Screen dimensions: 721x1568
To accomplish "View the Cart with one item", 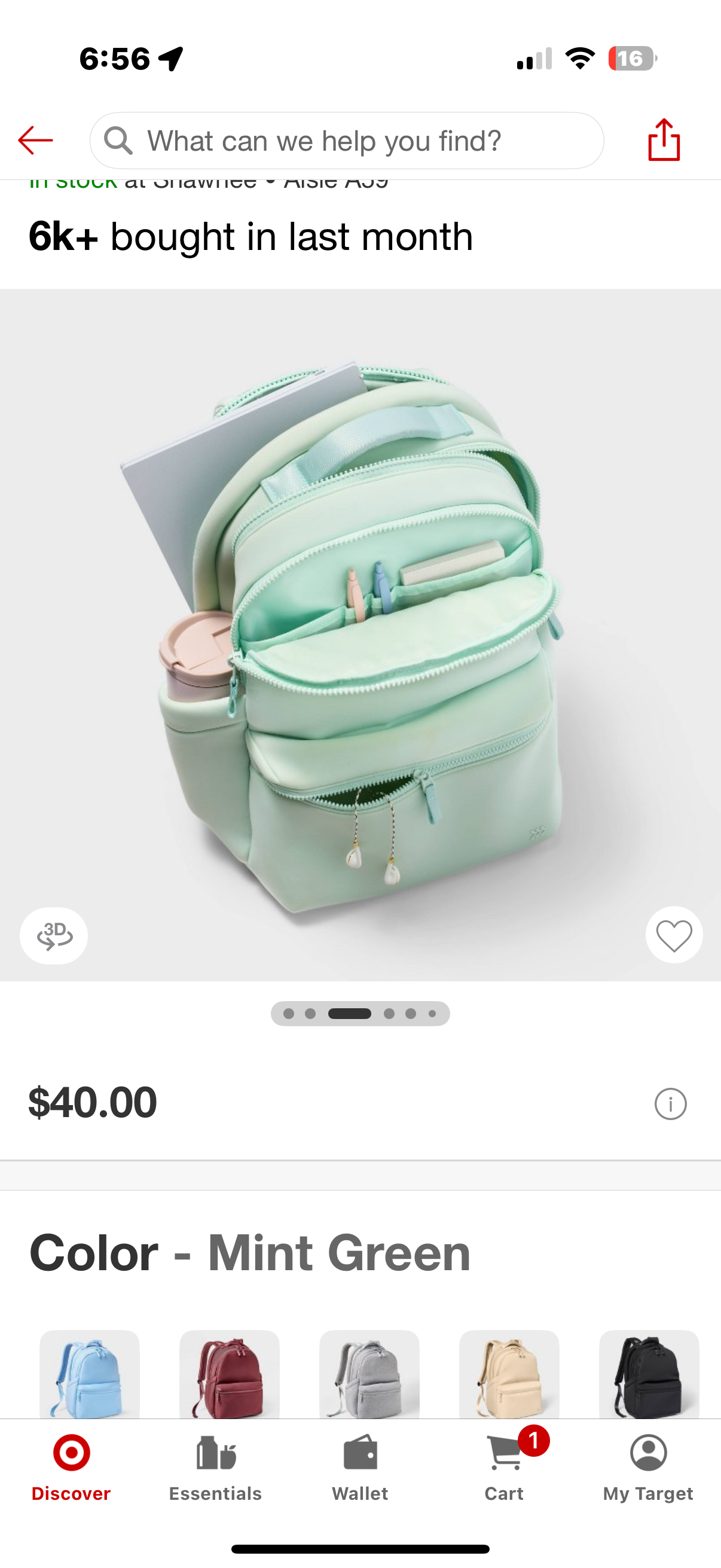I will [505, 1468].
